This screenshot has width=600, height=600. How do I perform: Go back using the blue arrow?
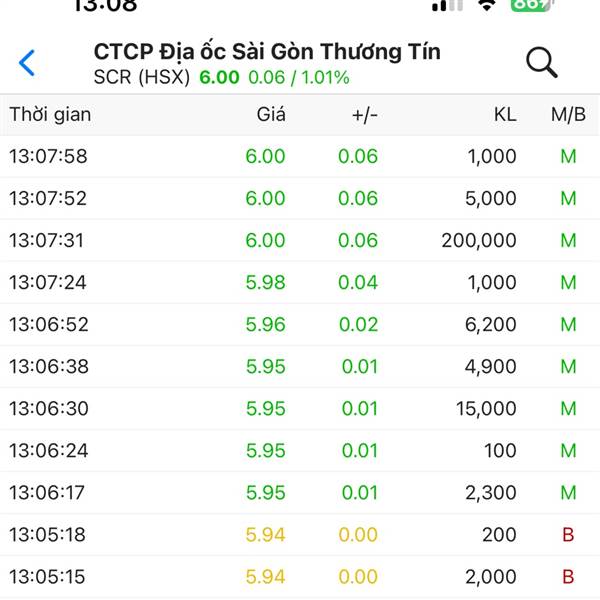click(27, 63)
